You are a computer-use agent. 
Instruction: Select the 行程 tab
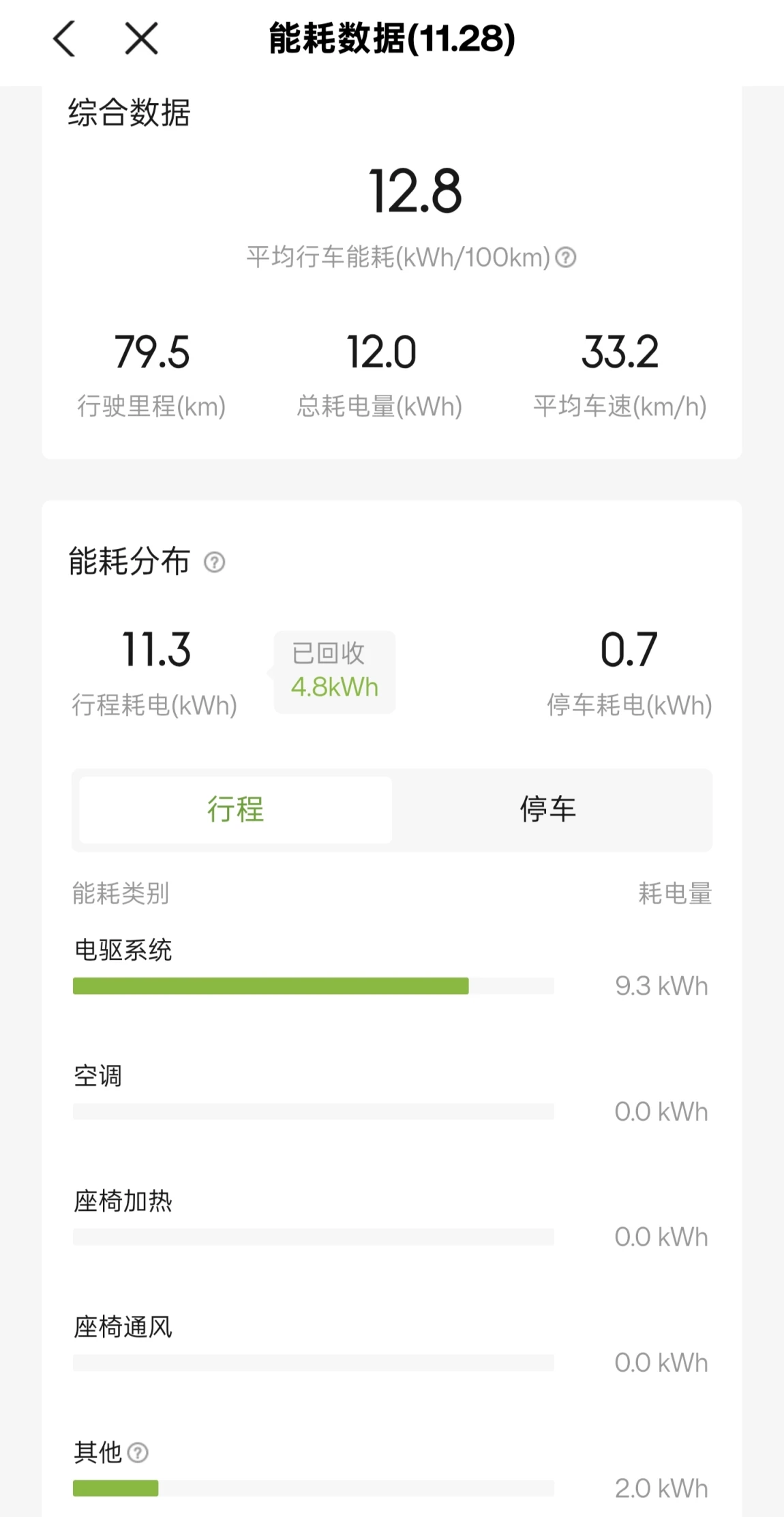tap(235, 810)
